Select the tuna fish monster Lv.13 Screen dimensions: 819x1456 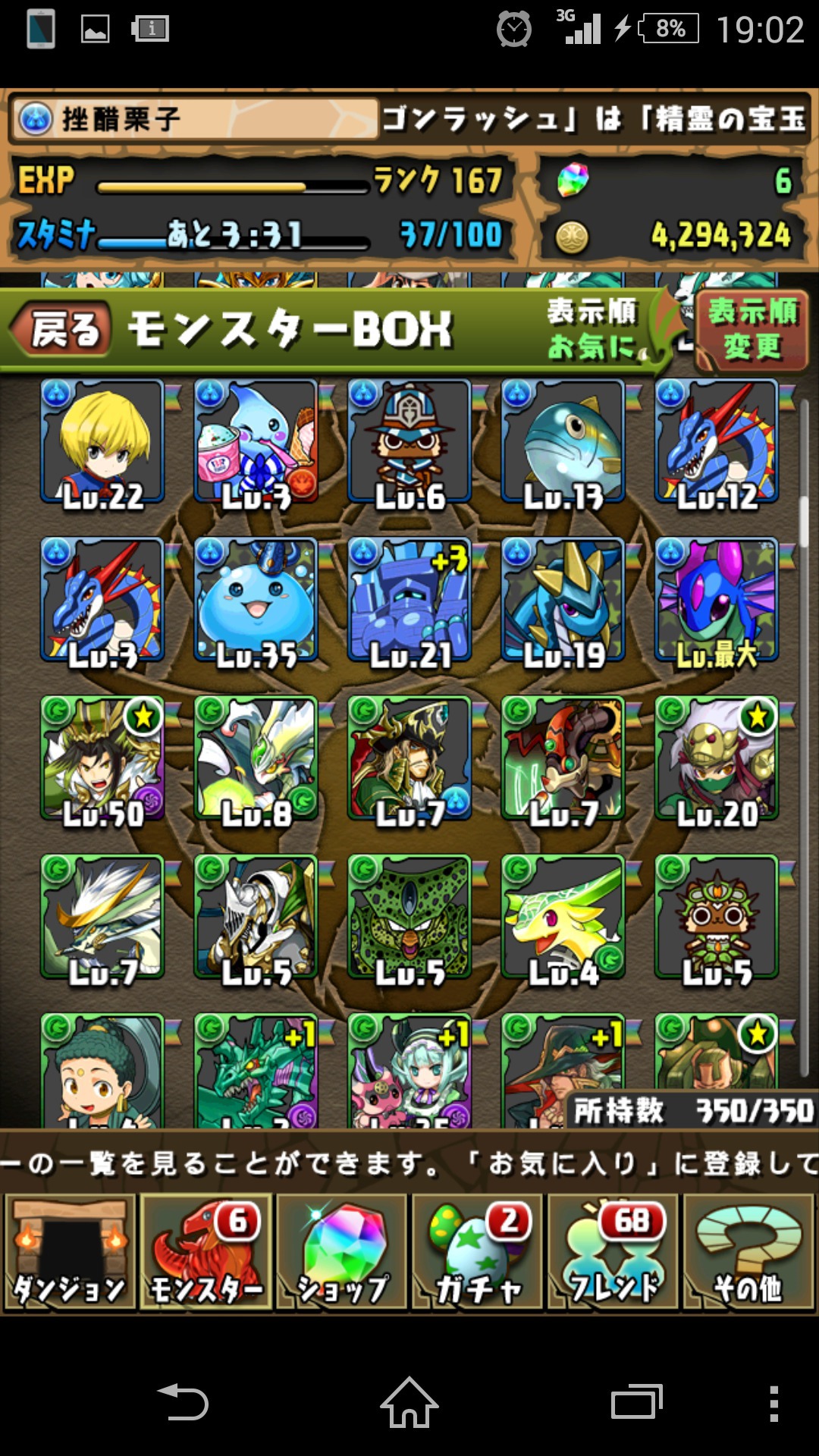tap(563, 442)
